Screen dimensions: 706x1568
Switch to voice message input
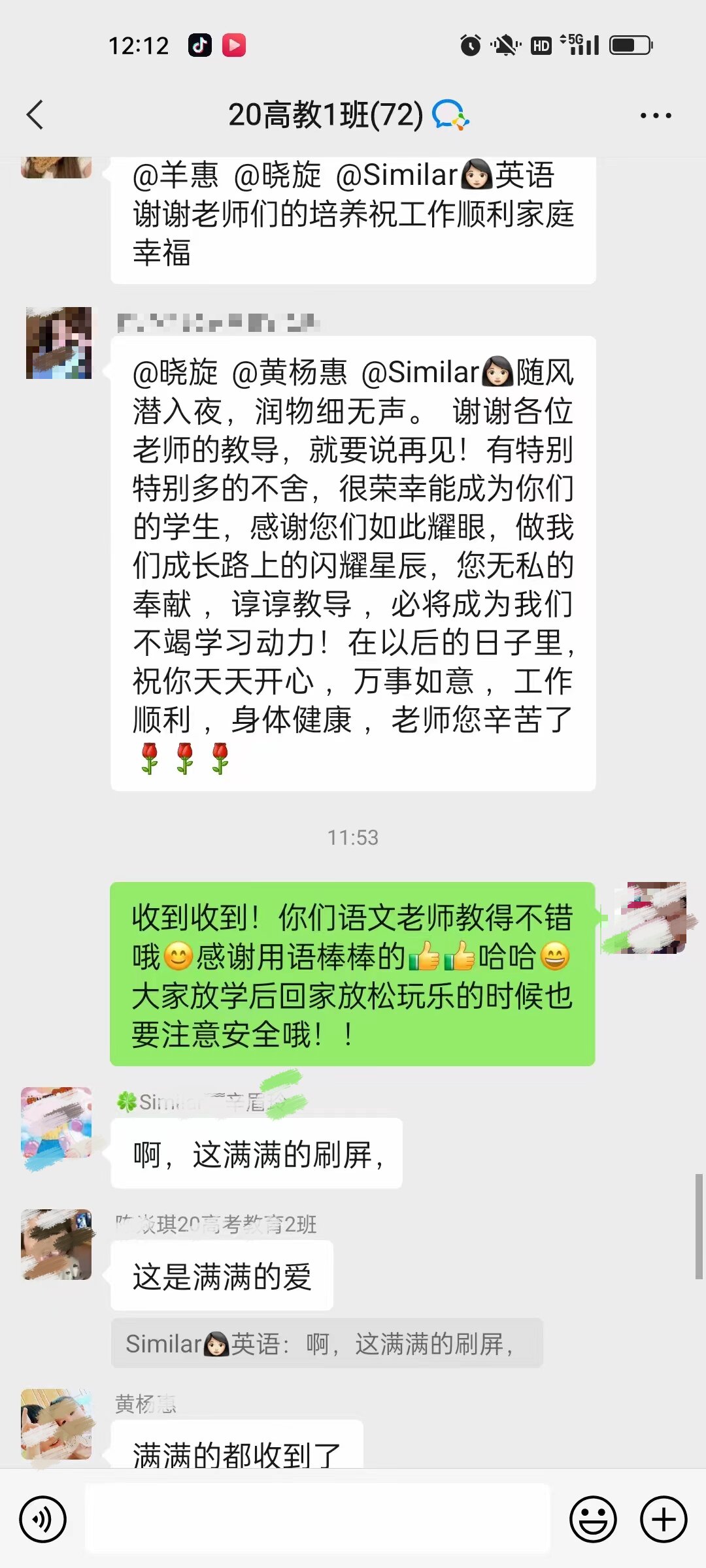coord(43,1519)
